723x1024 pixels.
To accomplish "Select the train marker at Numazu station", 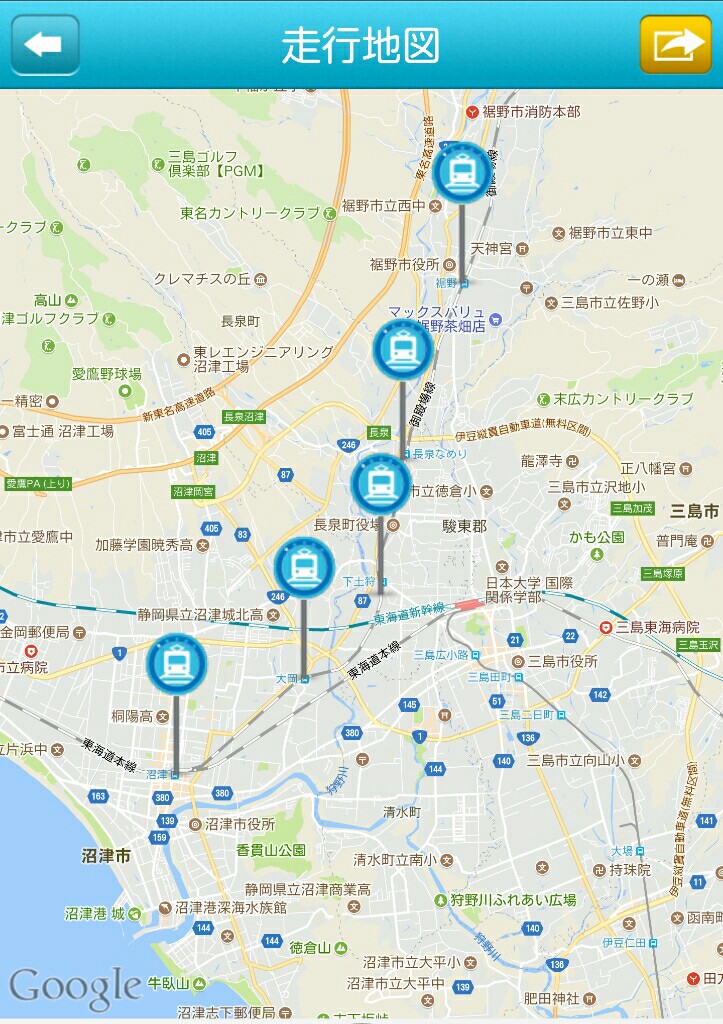I will 177,664.
